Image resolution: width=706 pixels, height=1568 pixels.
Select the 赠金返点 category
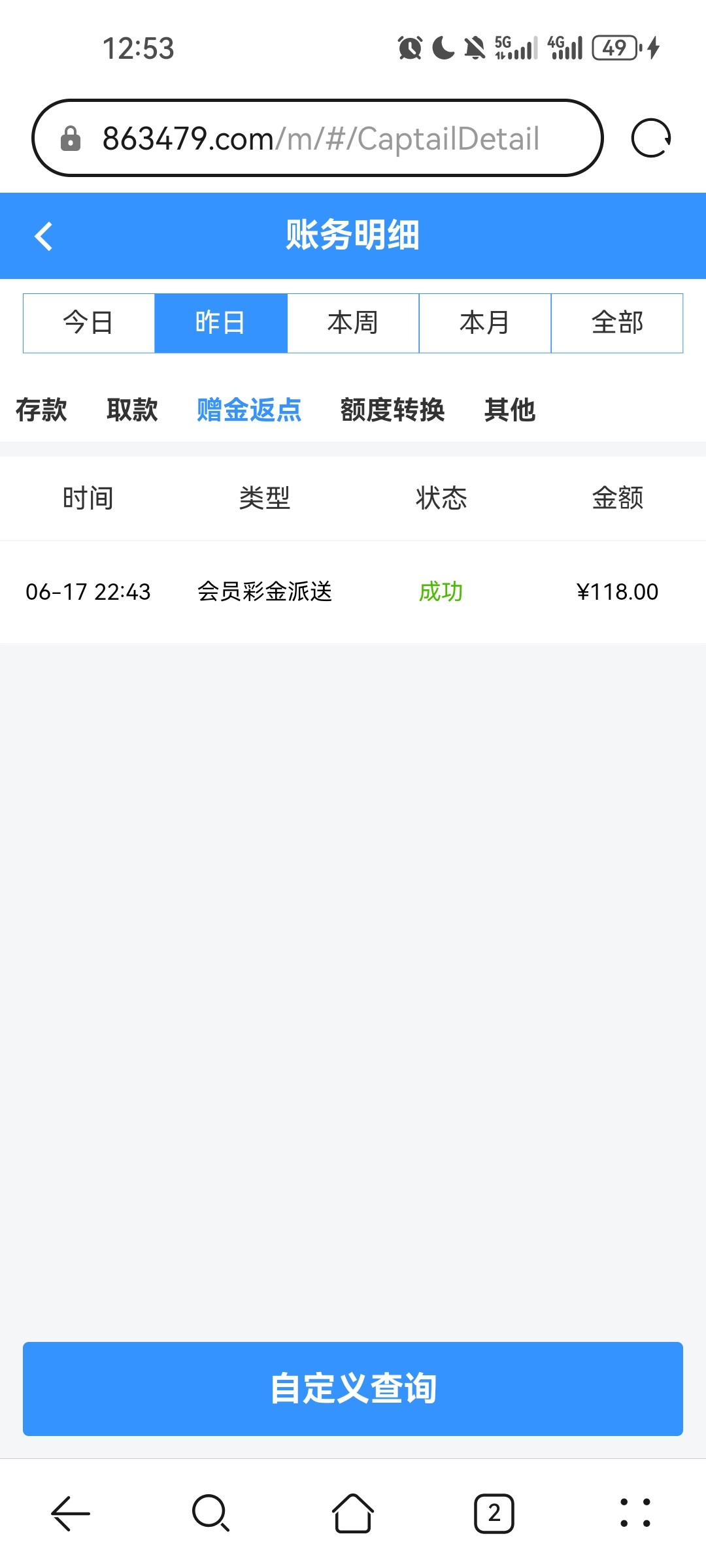249,410
